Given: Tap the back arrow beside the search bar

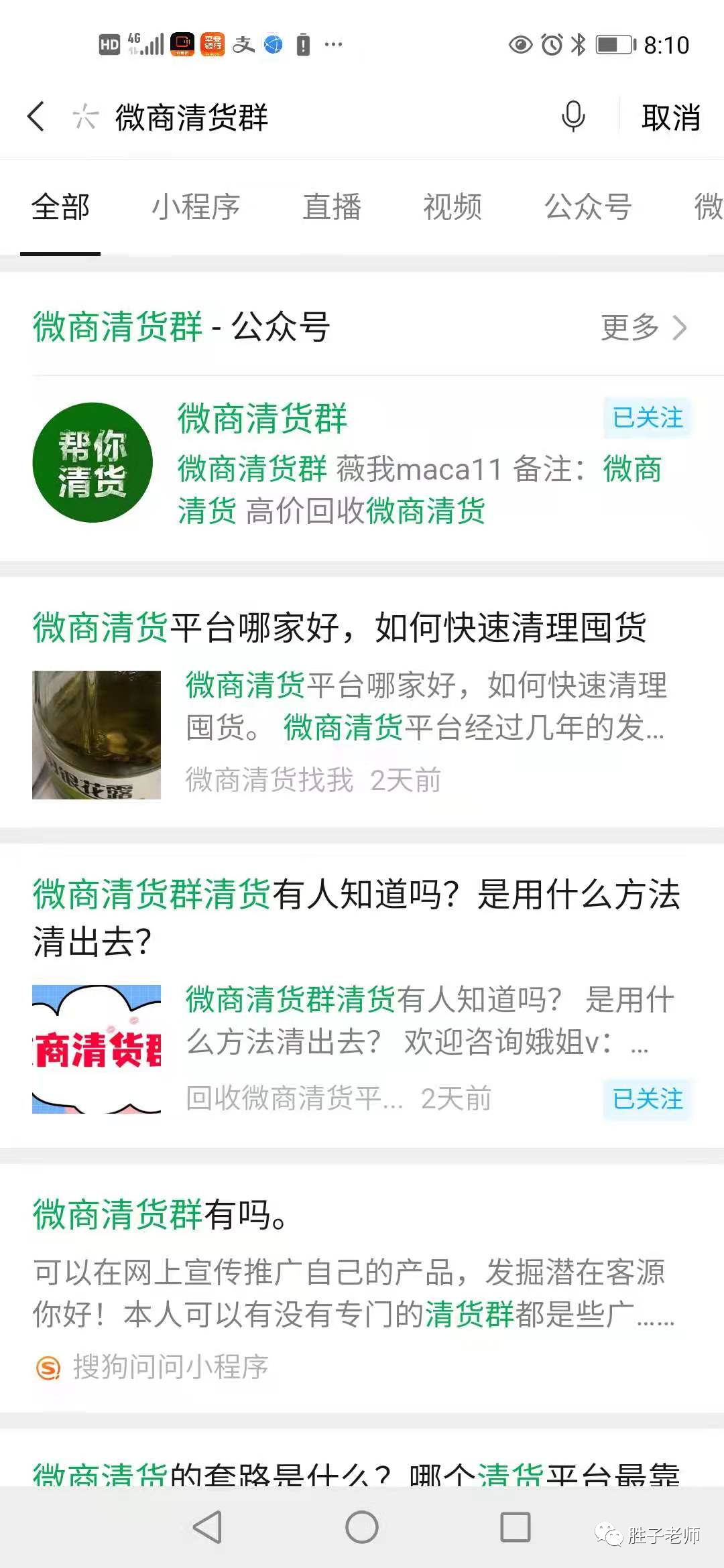Looking at the screenshot, I should click(37, 117).
